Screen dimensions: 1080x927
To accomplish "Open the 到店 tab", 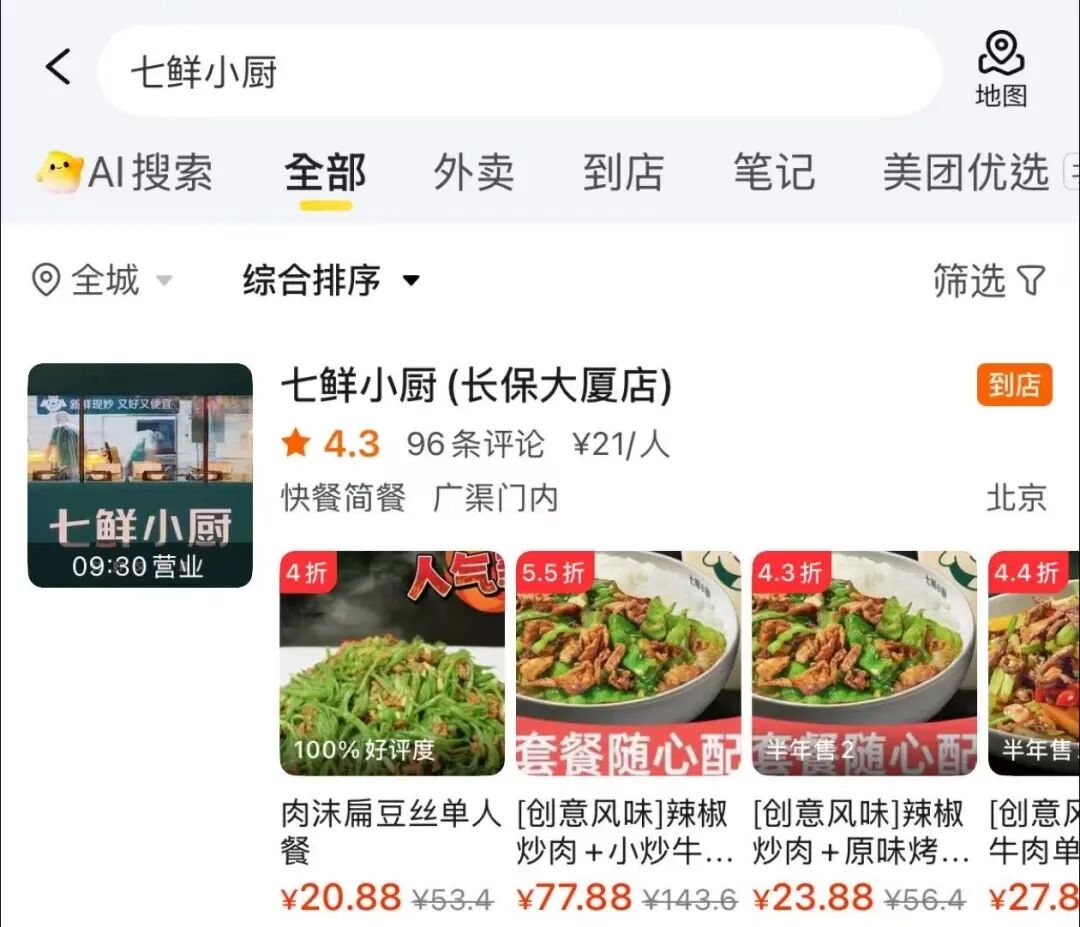I will 623,172.
